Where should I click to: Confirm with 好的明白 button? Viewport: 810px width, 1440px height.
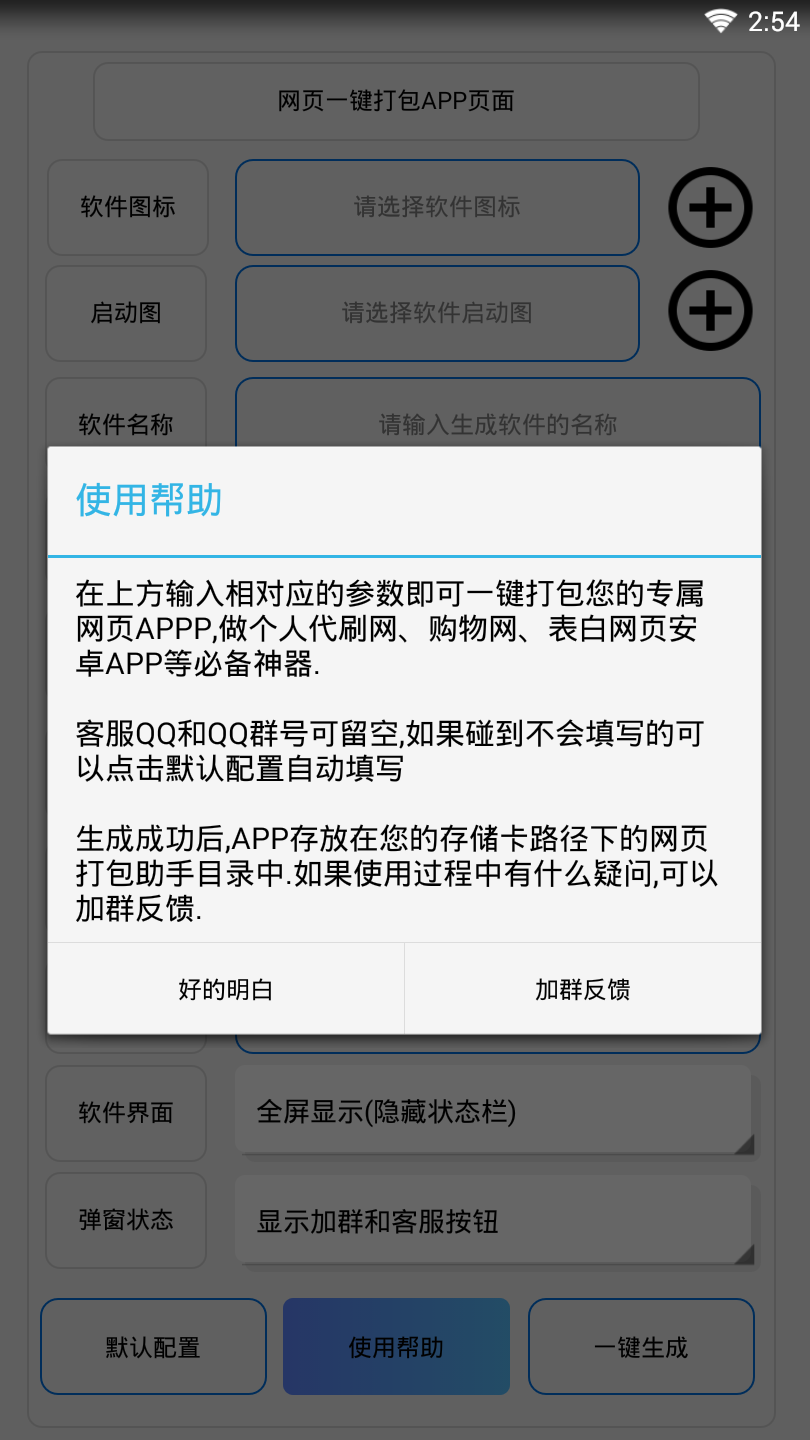click(x=226, y=989)
